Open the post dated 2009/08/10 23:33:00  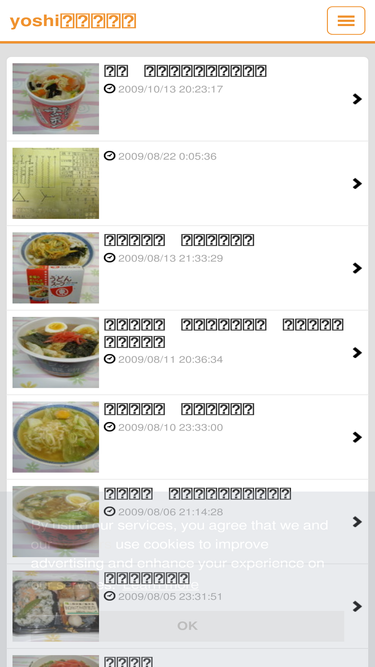pos(187,437)
